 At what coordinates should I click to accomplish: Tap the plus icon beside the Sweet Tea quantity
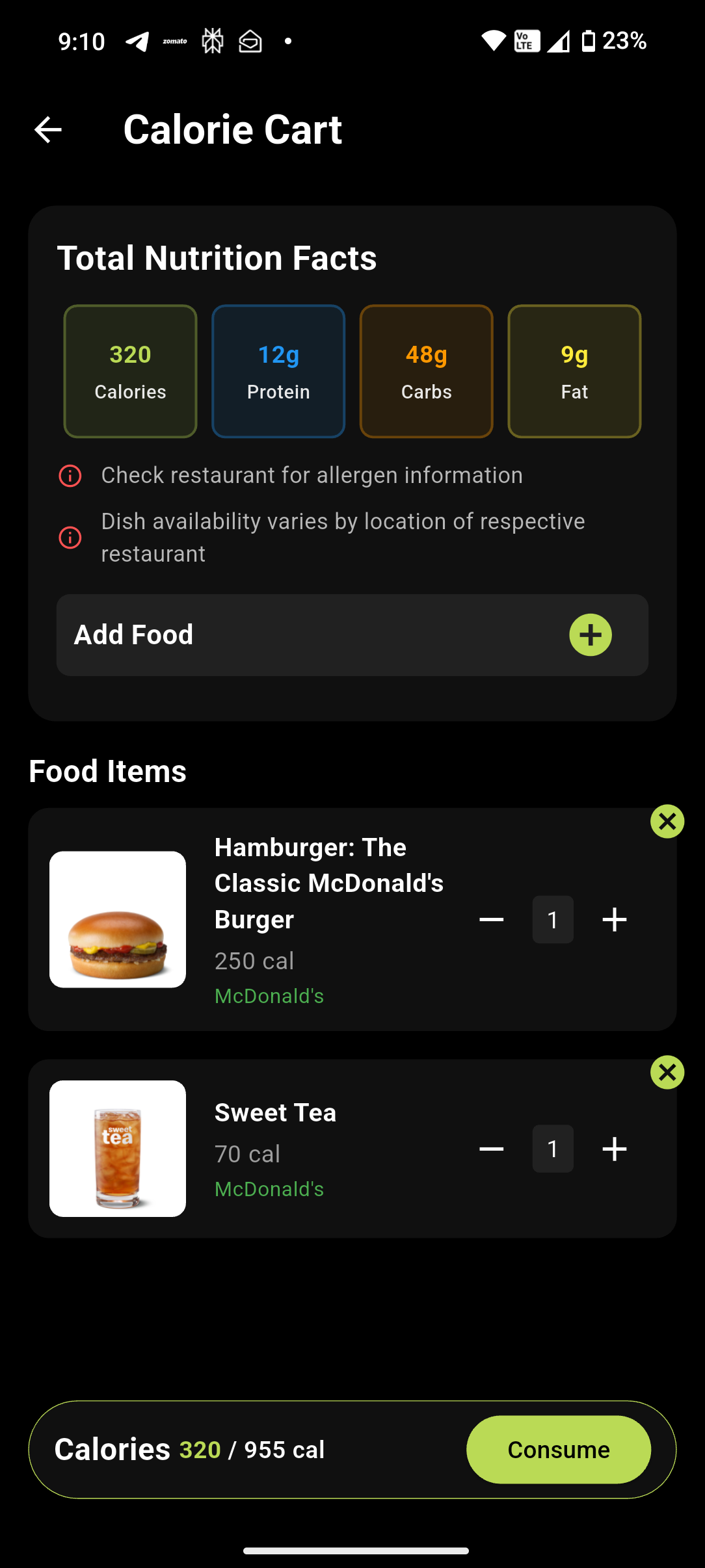click(613, 1148)
